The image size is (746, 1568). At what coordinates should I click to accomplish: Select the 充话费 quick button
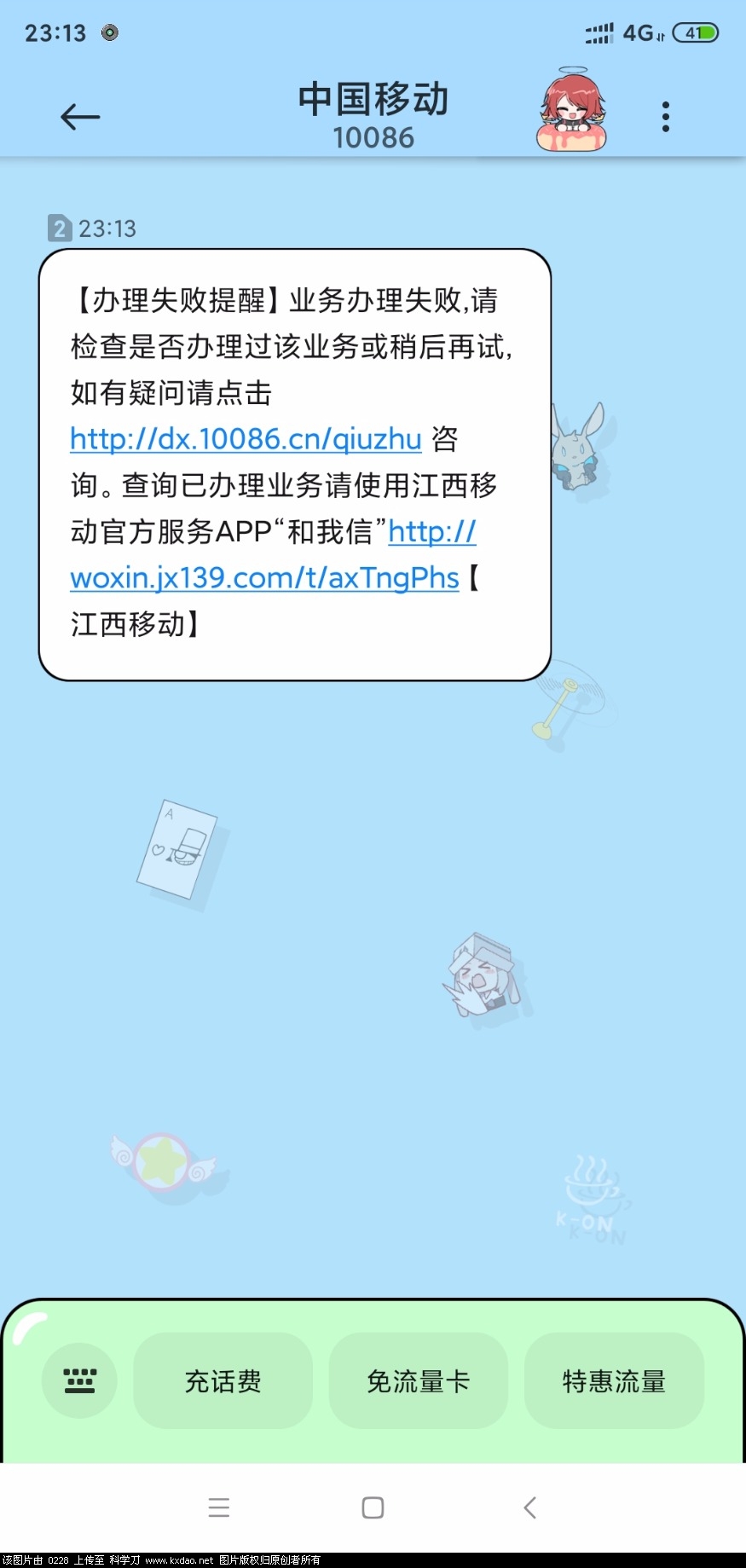(x=223, y=1380)
